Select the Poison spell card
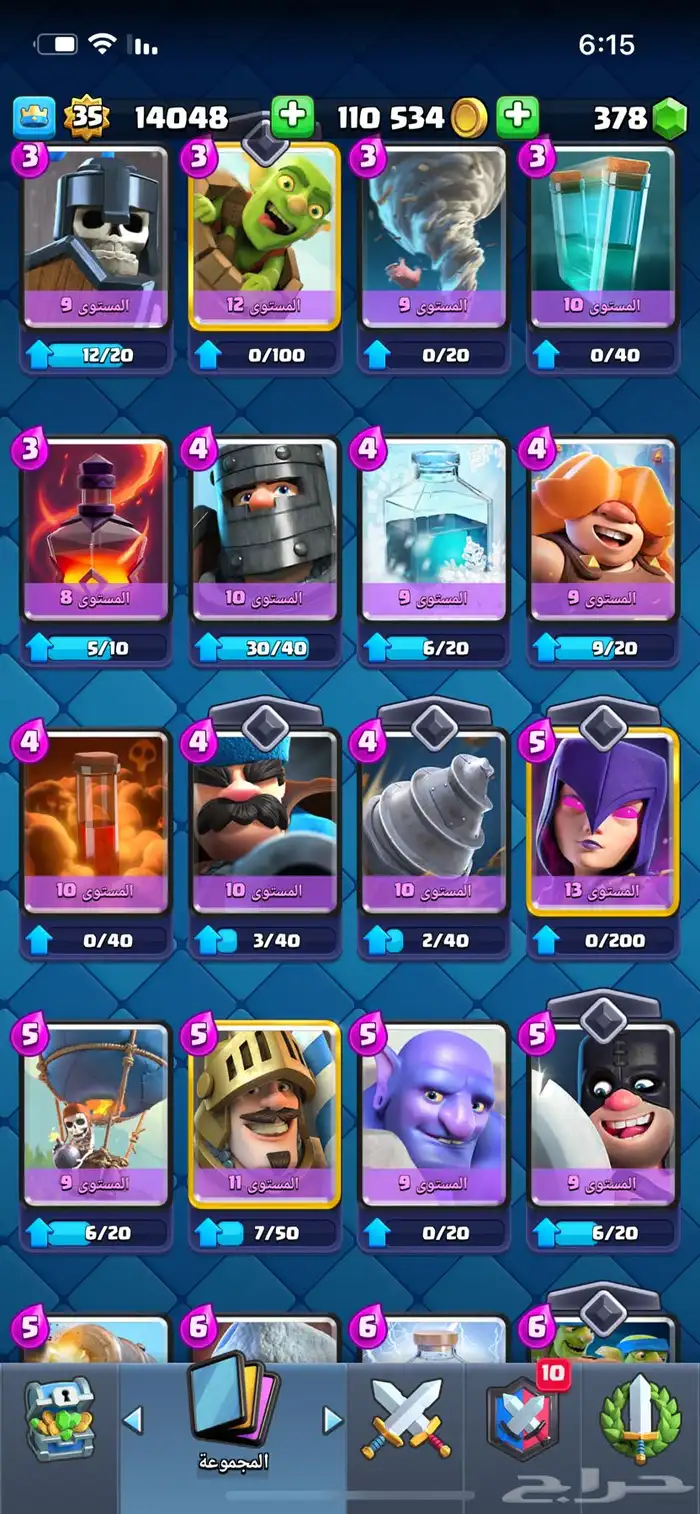This screenshot has height=1514, width=700. [95, 820]
